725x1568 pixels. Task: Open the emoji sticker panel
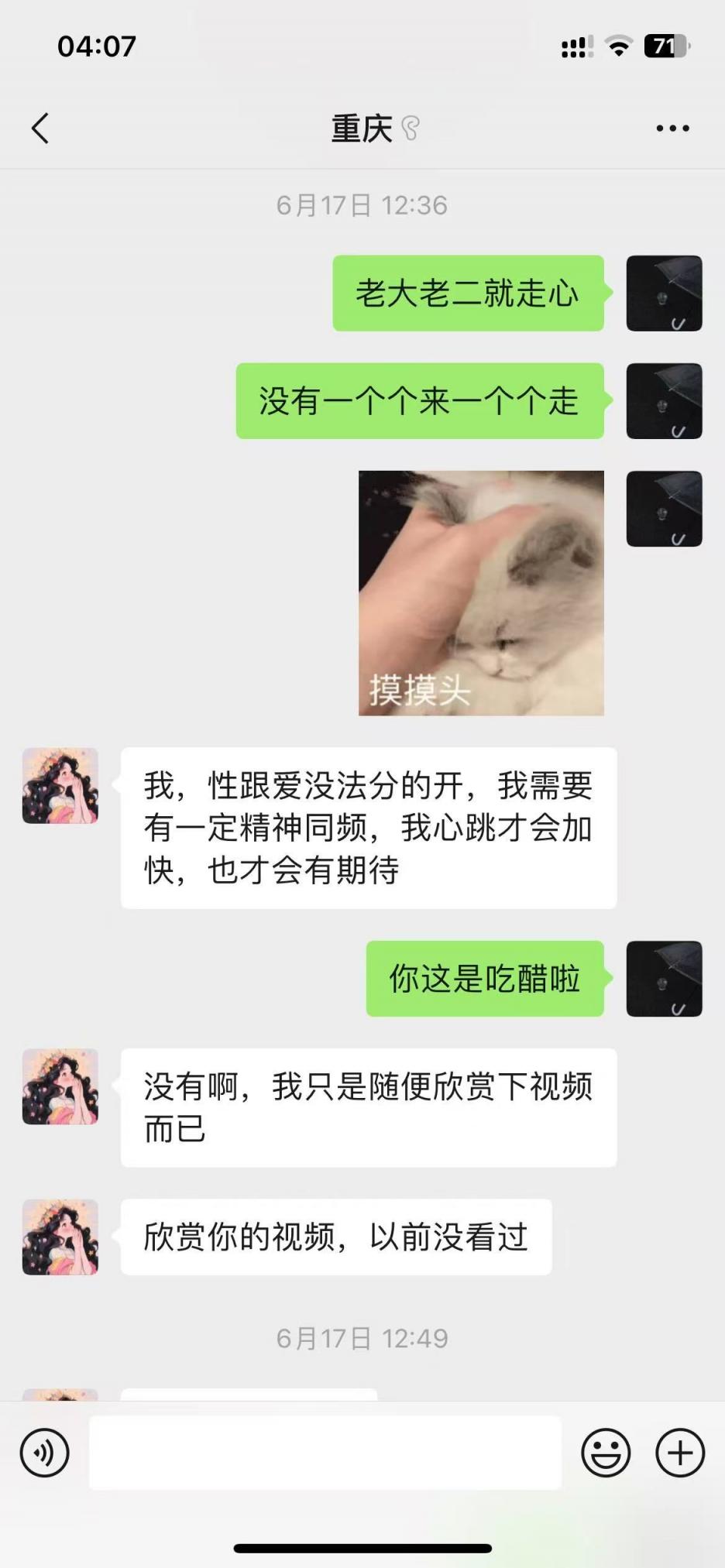606,1453
